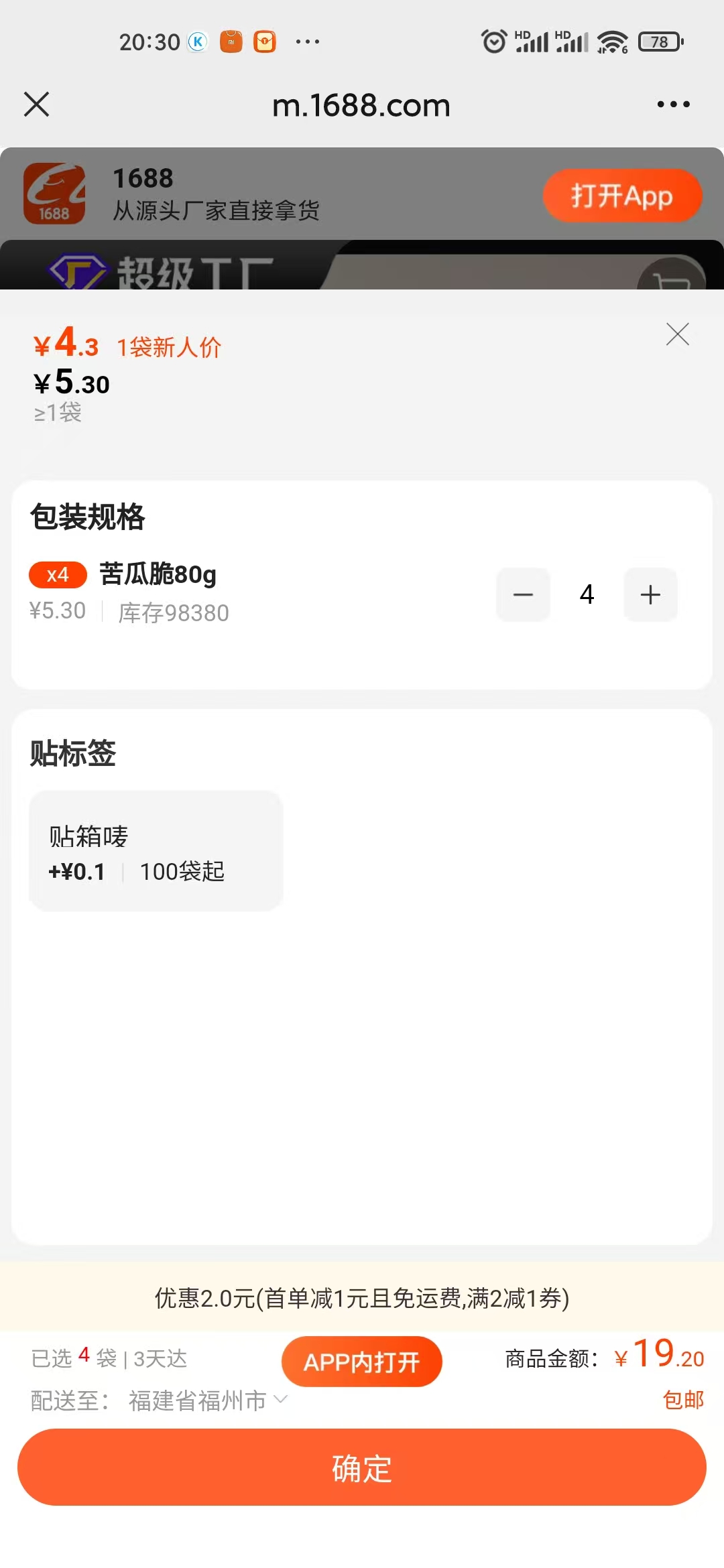Open the browser's three-dot menu
This screenshot has width=724, height=1568.
673,105
